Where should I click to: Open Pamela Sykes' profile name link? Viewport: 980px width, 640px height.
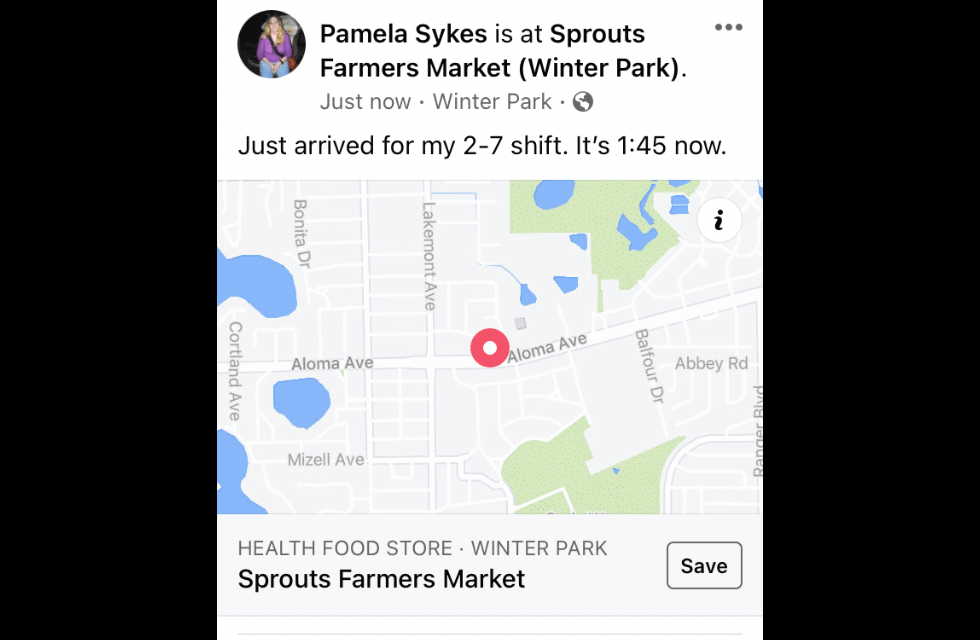coord(403,34)
